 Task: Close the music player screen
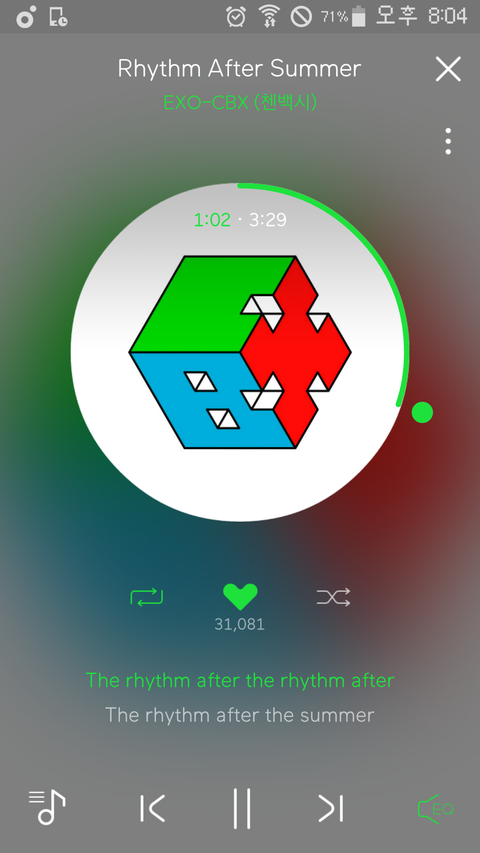pos(448,69)
